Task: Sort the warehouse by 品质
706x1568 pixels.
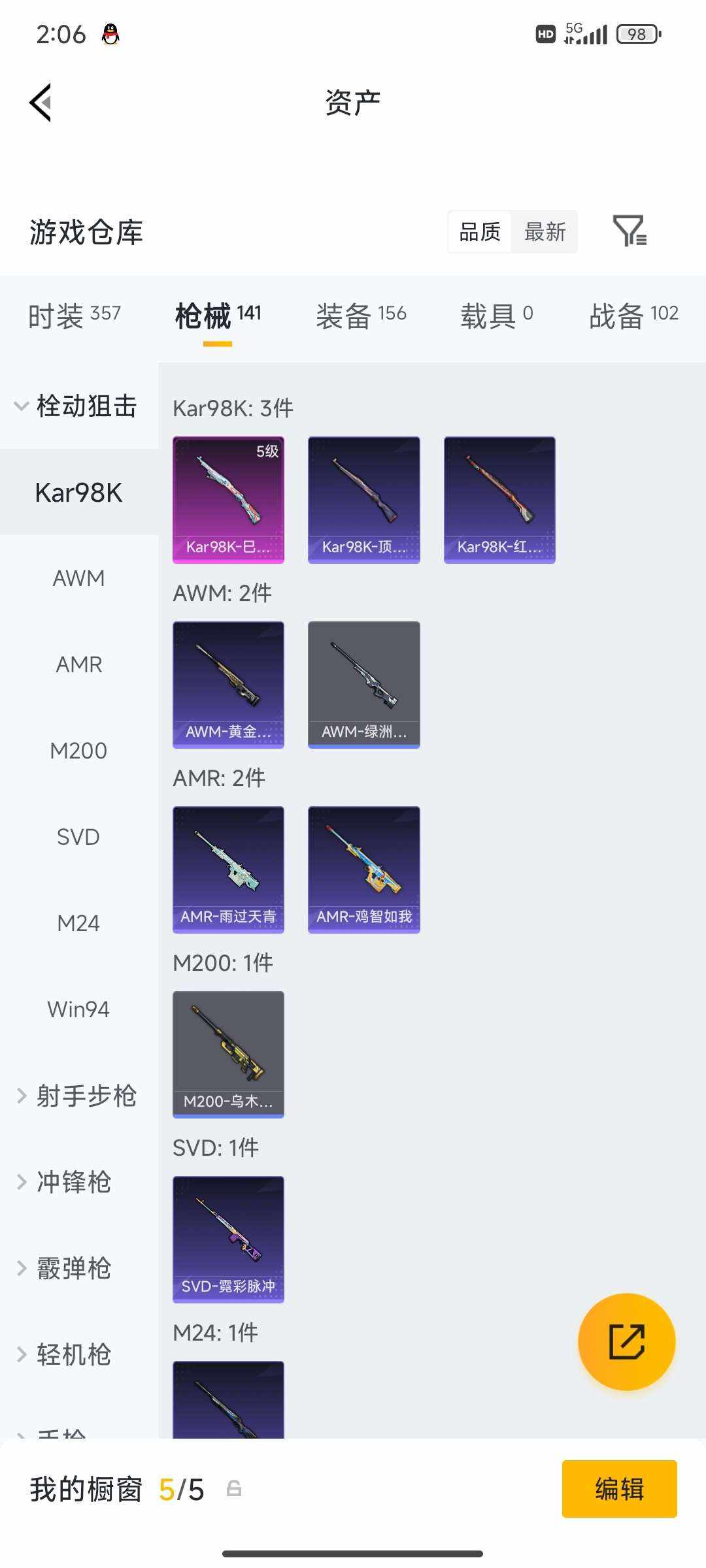Action: pos(480,232)
